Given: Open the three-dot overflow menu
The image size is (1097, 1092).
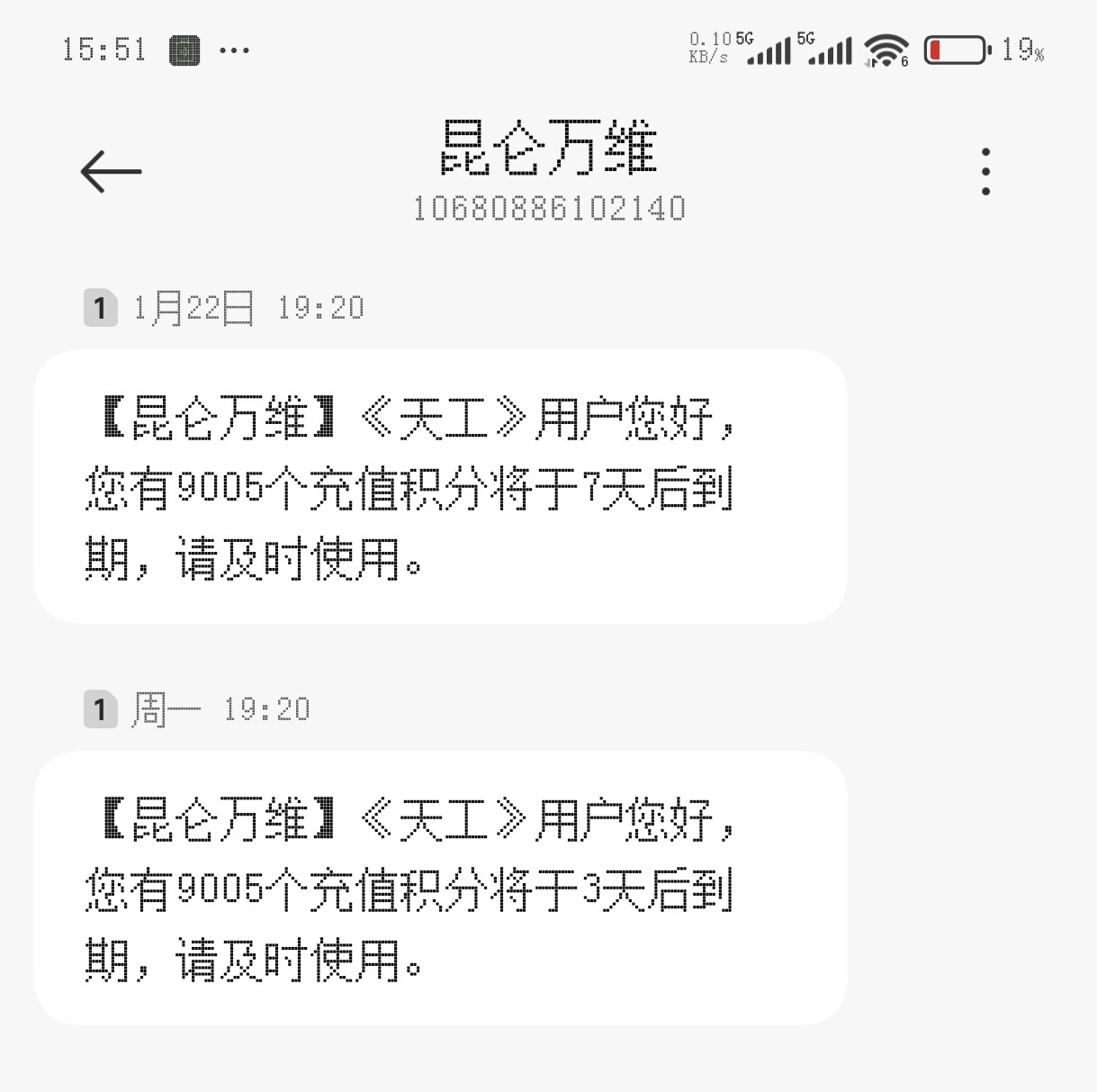Looking at the screenshot, I should (985, 171).
